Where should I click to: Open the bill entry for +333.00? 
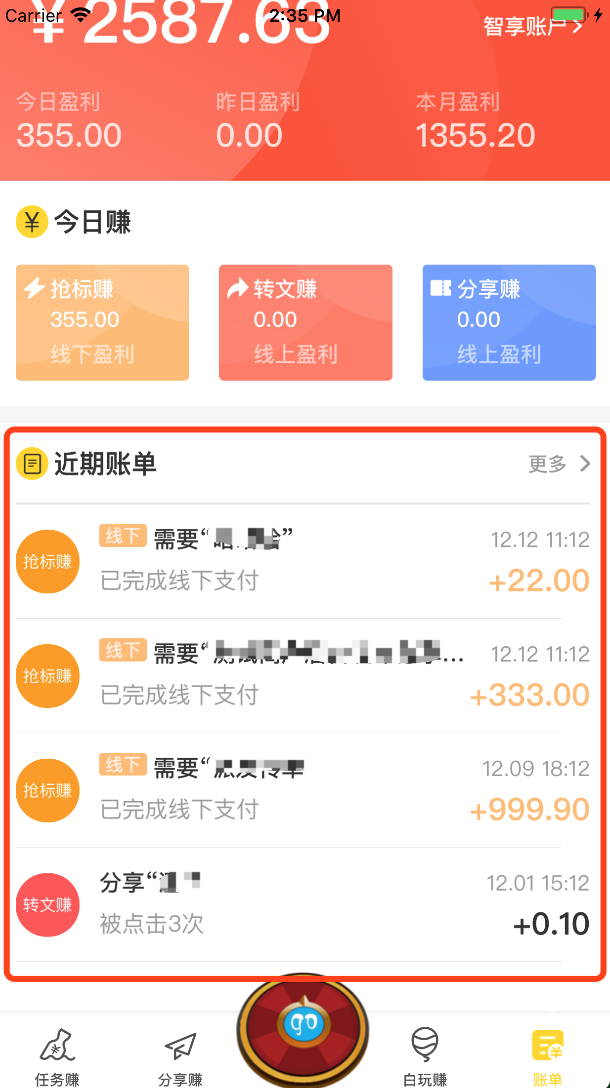(x=303, y=675)
